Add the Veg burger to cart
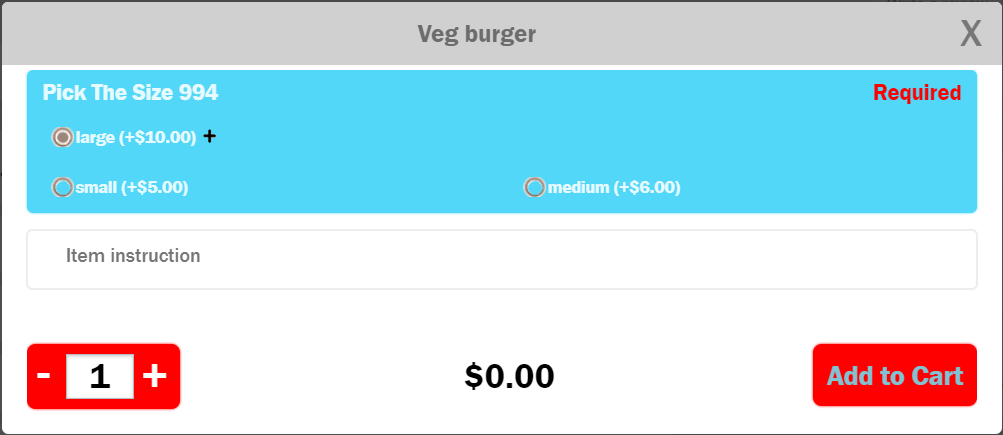 click(894, 376)
